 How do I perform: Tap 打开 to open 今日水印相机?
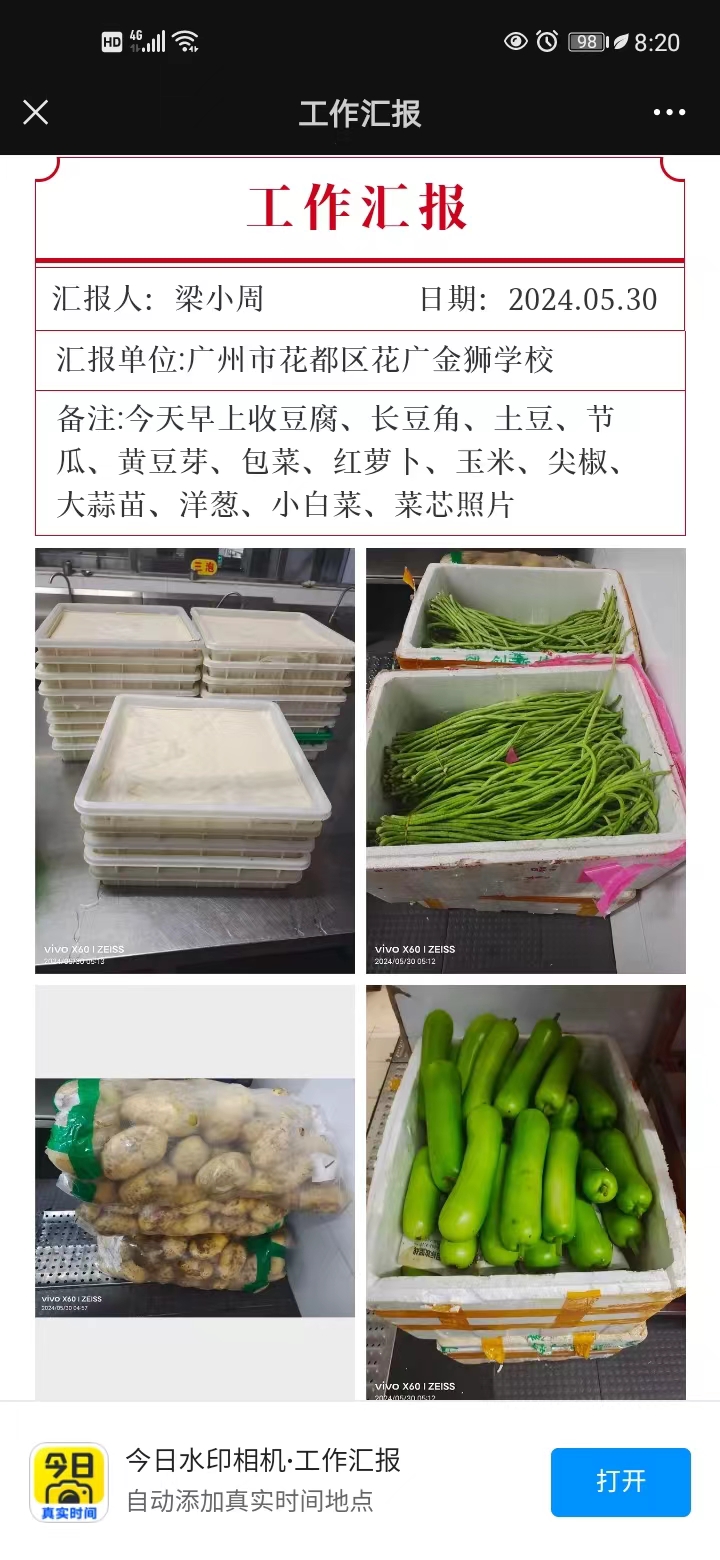coord(620,1481)
